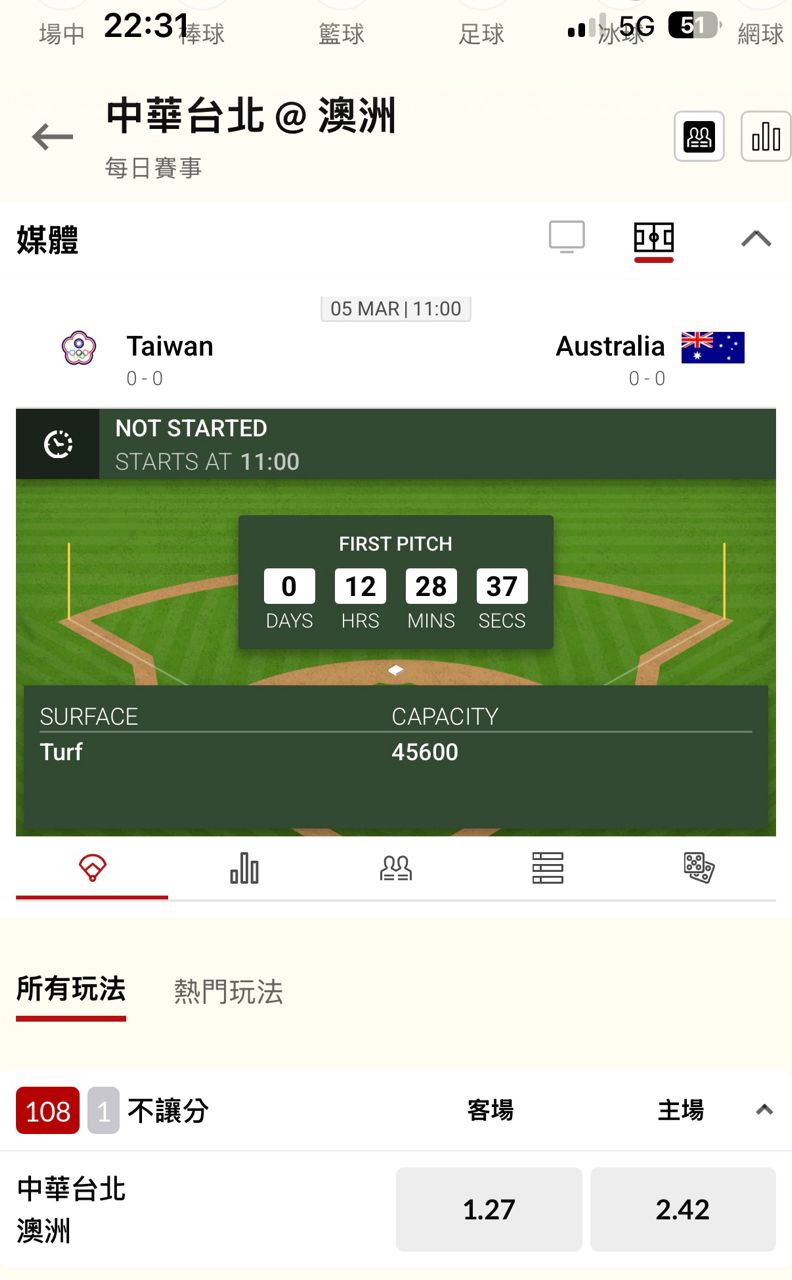The height and width of the screenshot is (1280, 792).
Task: Switch media to live stream TV view
Action: point(566,238)
